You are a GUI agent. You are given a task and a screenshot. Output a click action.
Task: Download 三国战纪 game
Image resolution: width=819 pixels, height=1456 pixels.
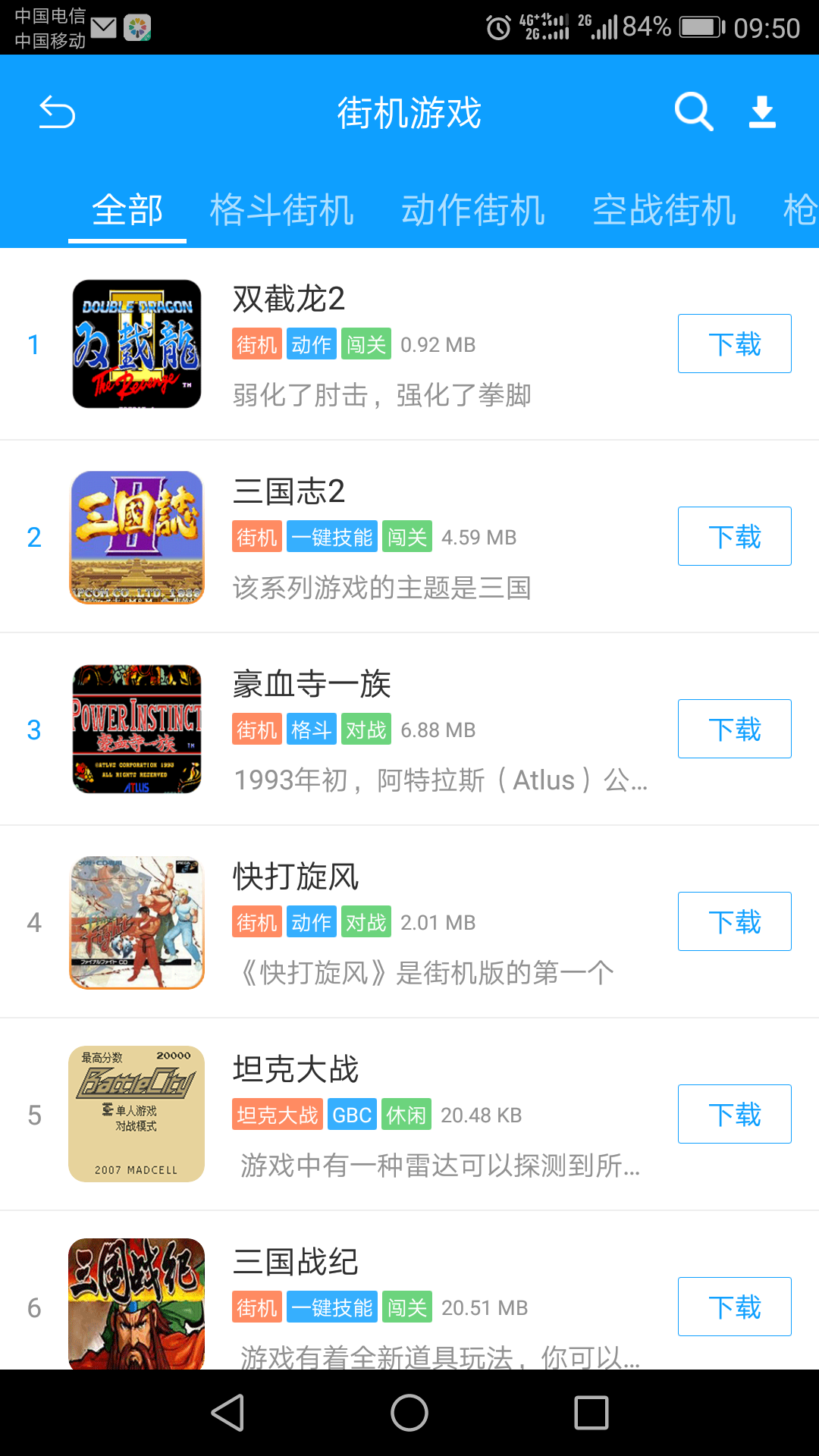click(x=733, y=1307)
